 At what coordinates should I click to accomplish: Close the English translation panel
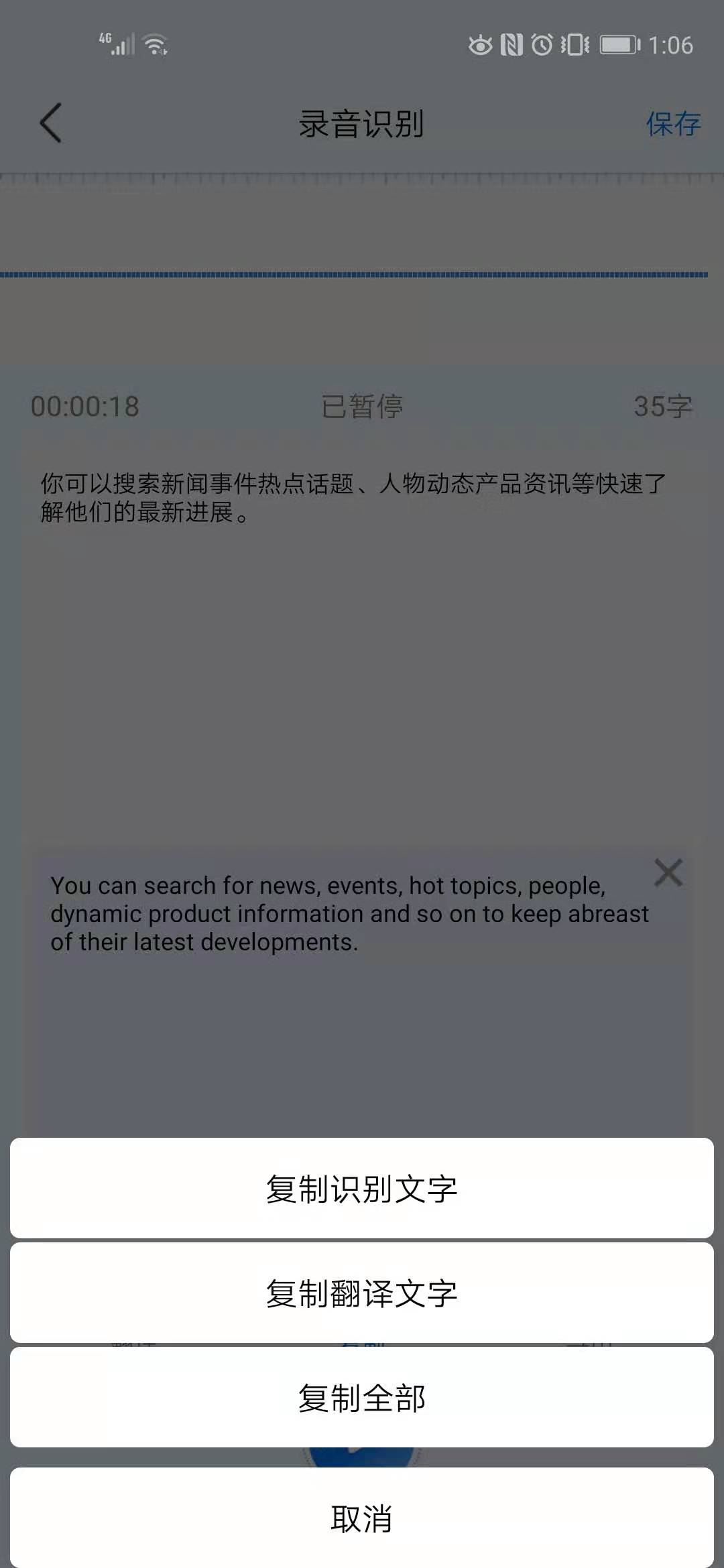668,872
